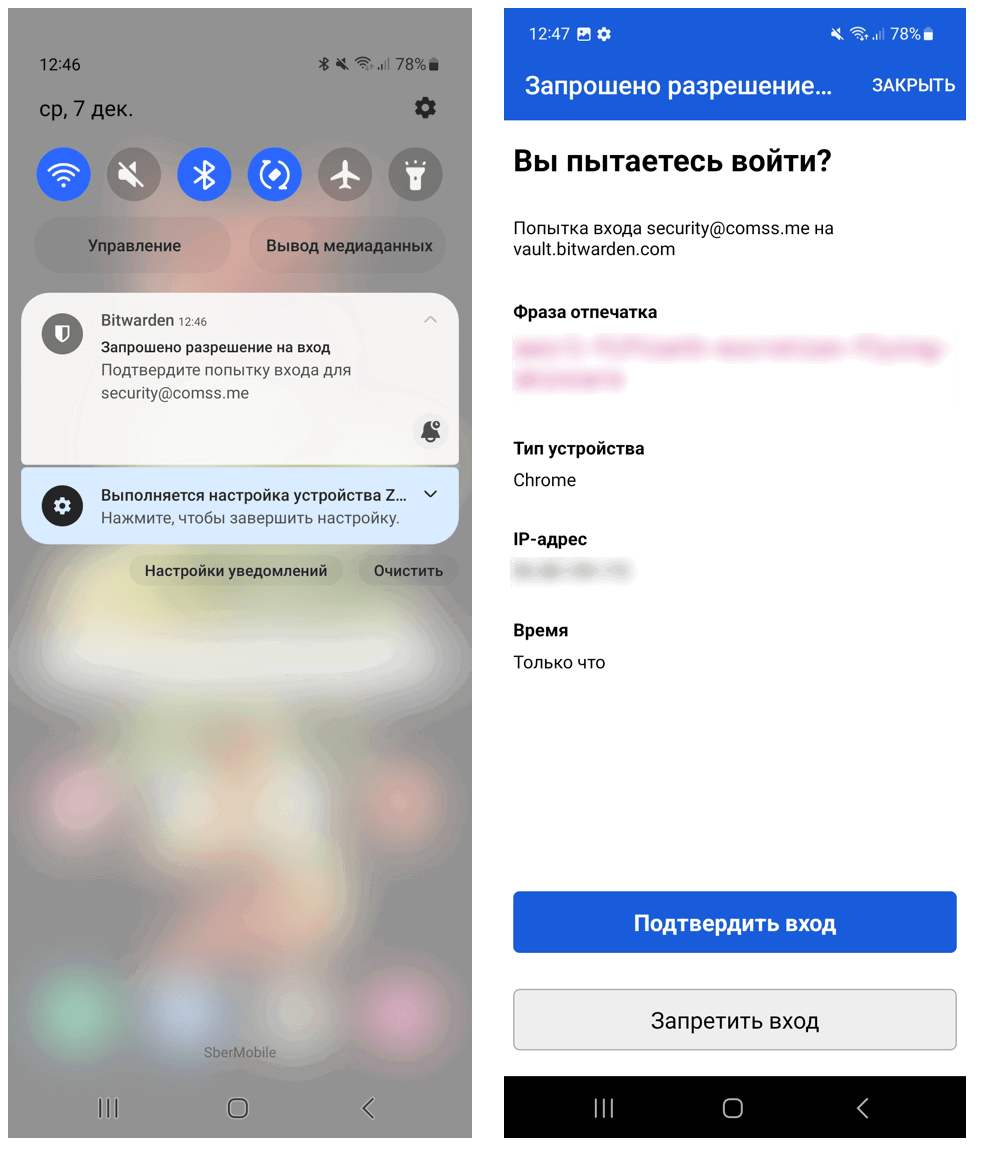The width and height of the screenshot is (1000, 1154).
Task: Turn on the flashlight
Action: 415,176
